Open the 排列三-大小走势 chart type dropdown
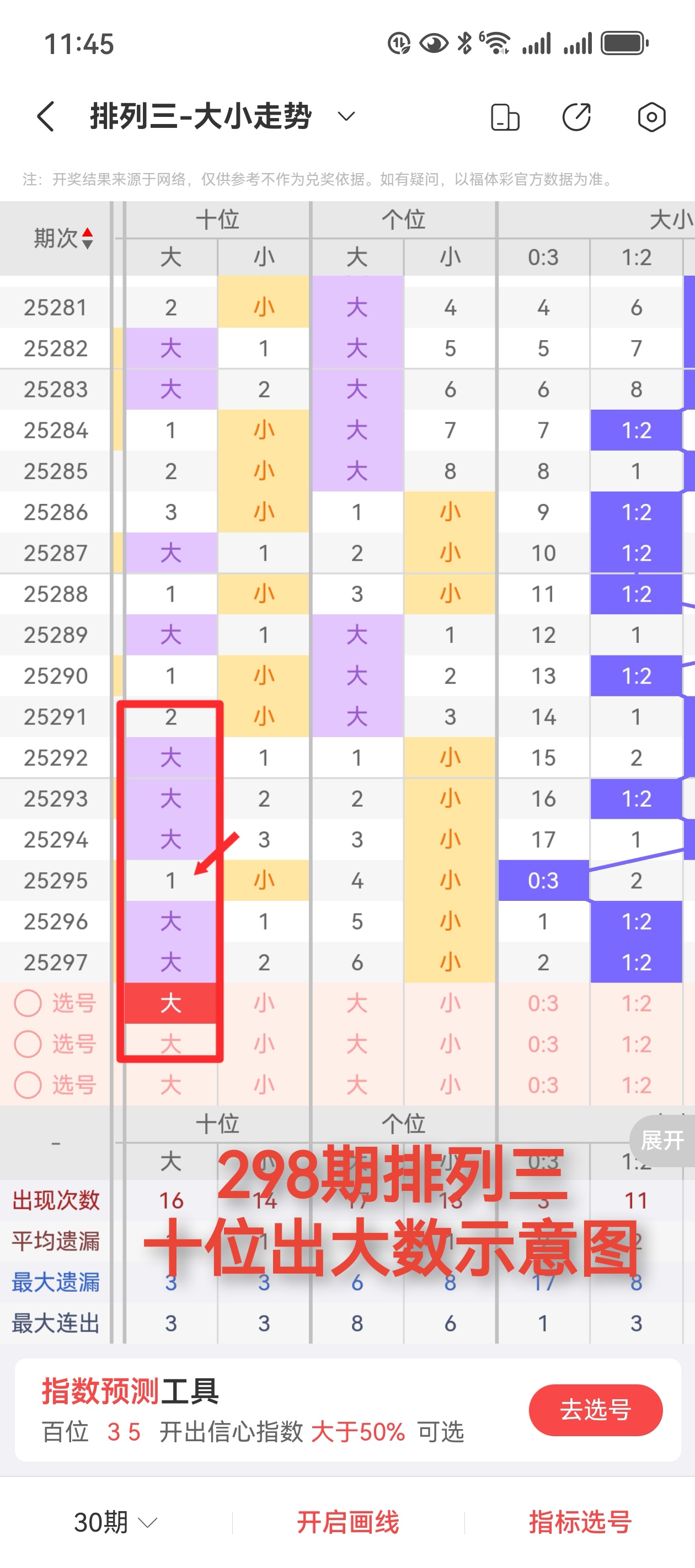695x1568 pixels. pos(346,116)
